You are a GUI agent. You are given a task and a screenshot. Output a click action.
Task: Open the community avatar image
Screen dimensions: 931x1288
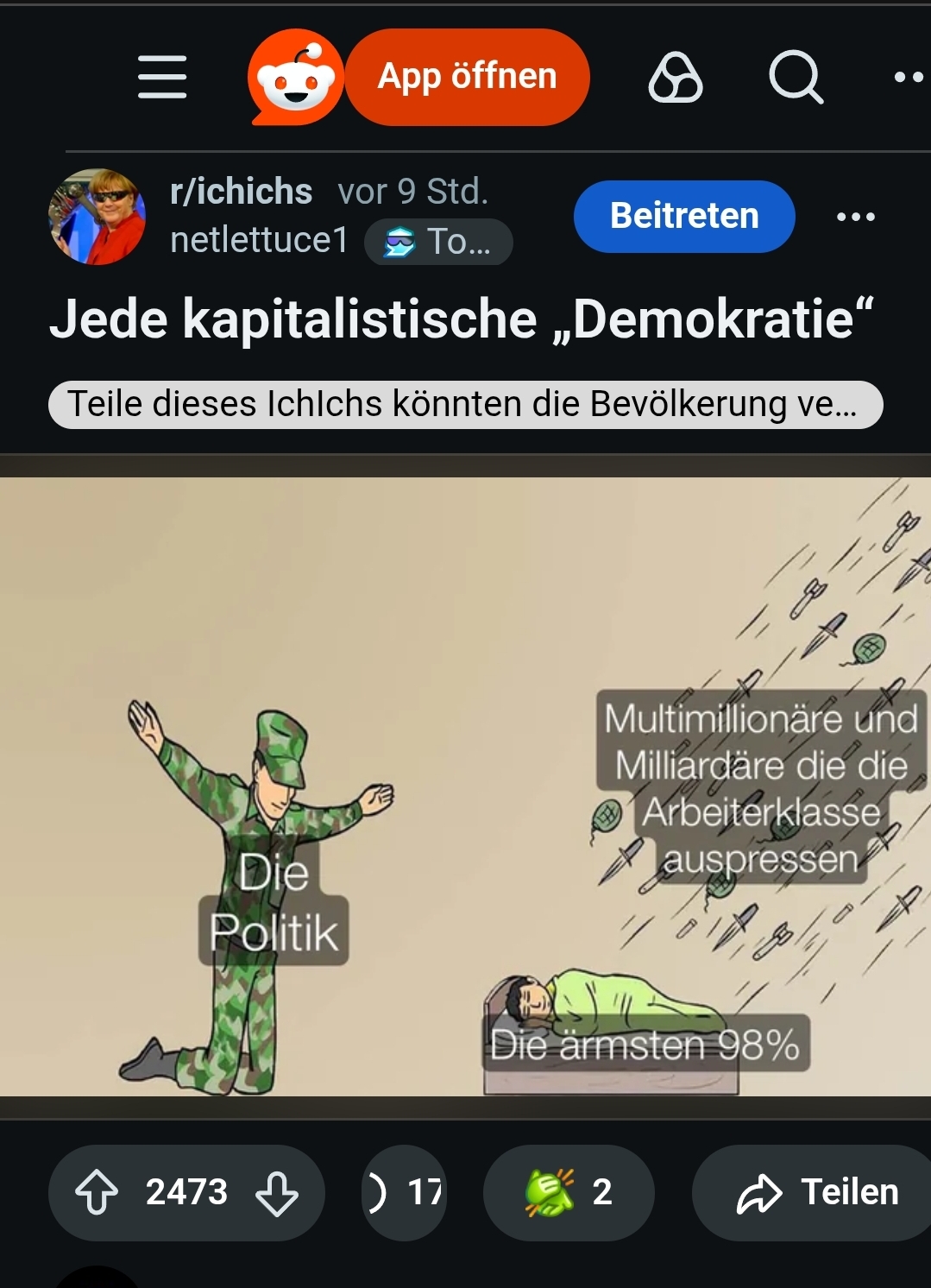(x=97, y=216)
